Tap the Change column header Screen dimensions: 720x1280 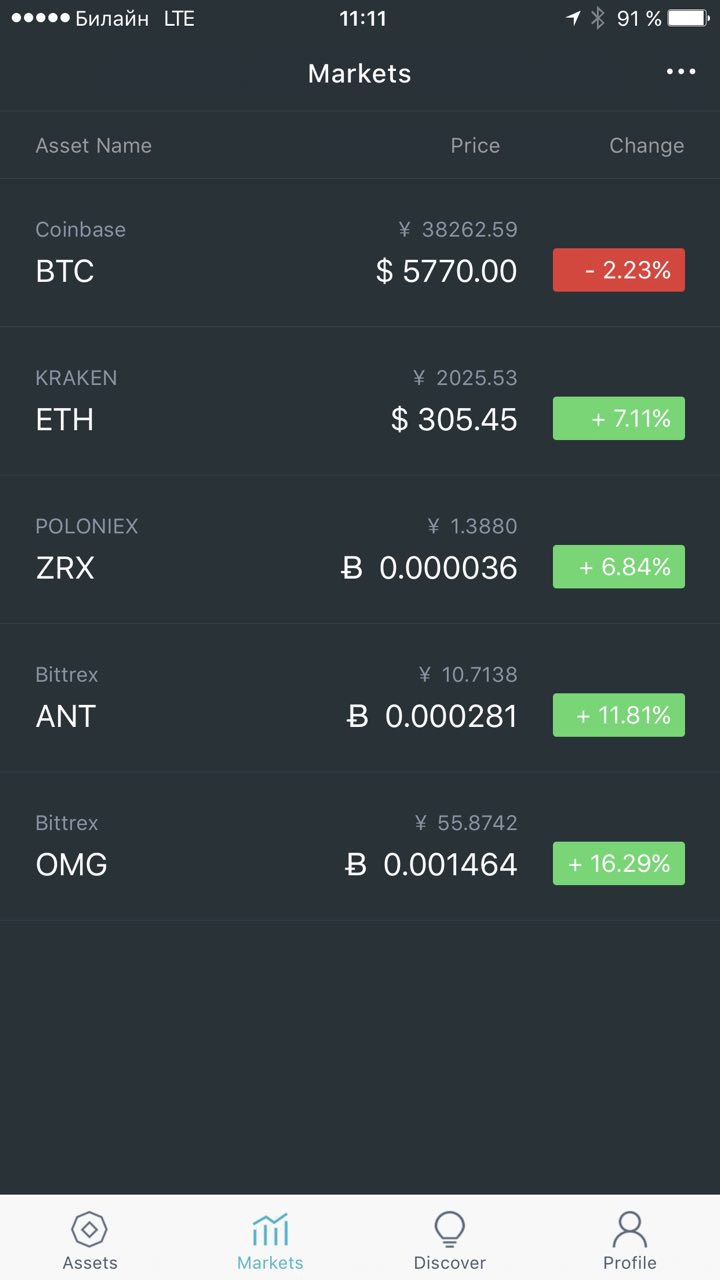pyautogui.click(x=646, y=146)
